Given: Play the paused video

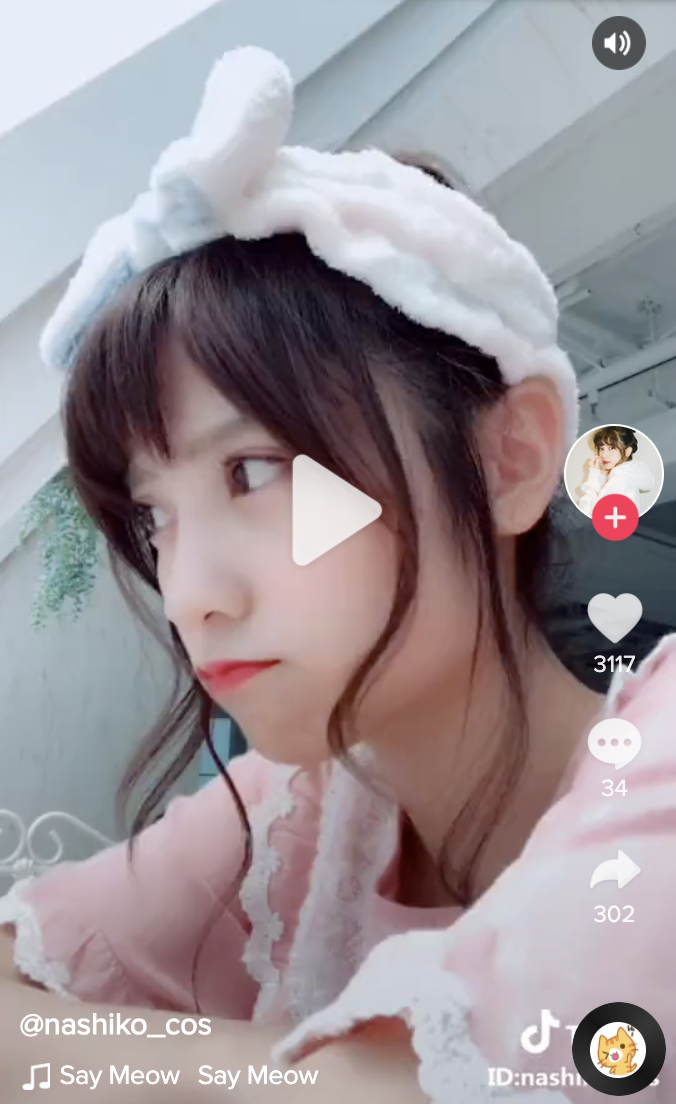Looking at the screenshot, I should coord(335,510).
